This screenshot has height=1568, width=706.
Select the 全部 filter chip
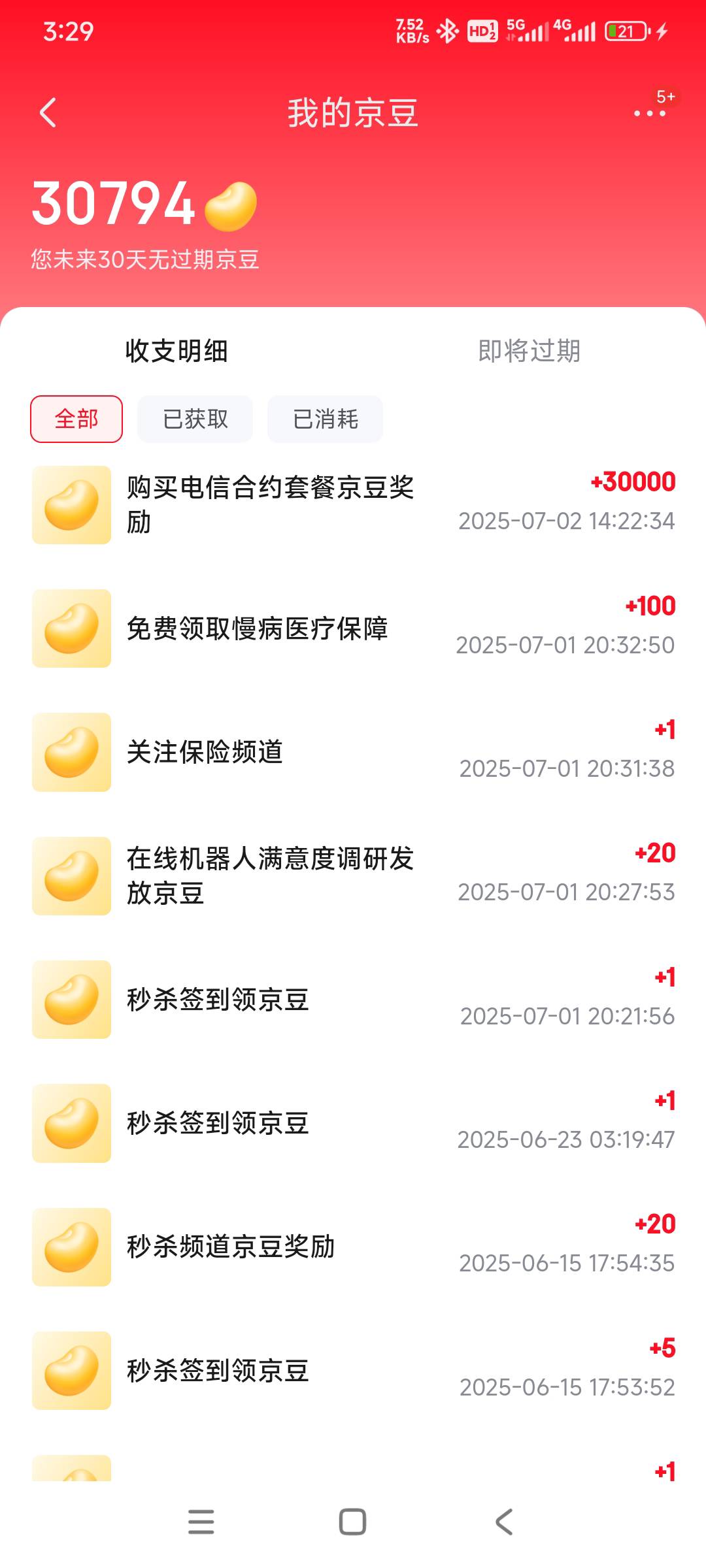point(76,419)
